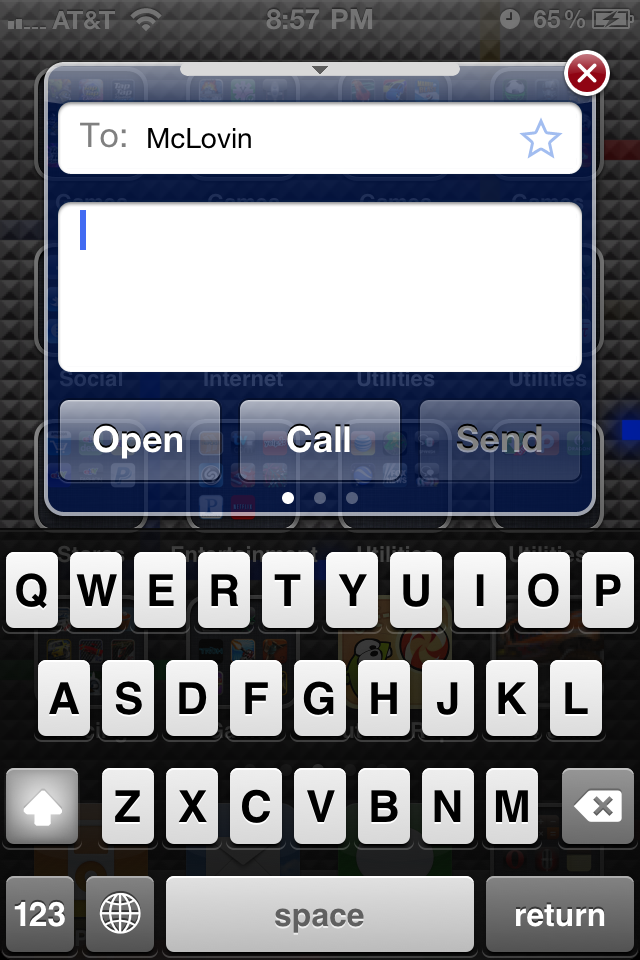Open the conversation with McLovin
Viewport: 640px width, 960px height.
(139, 440)
